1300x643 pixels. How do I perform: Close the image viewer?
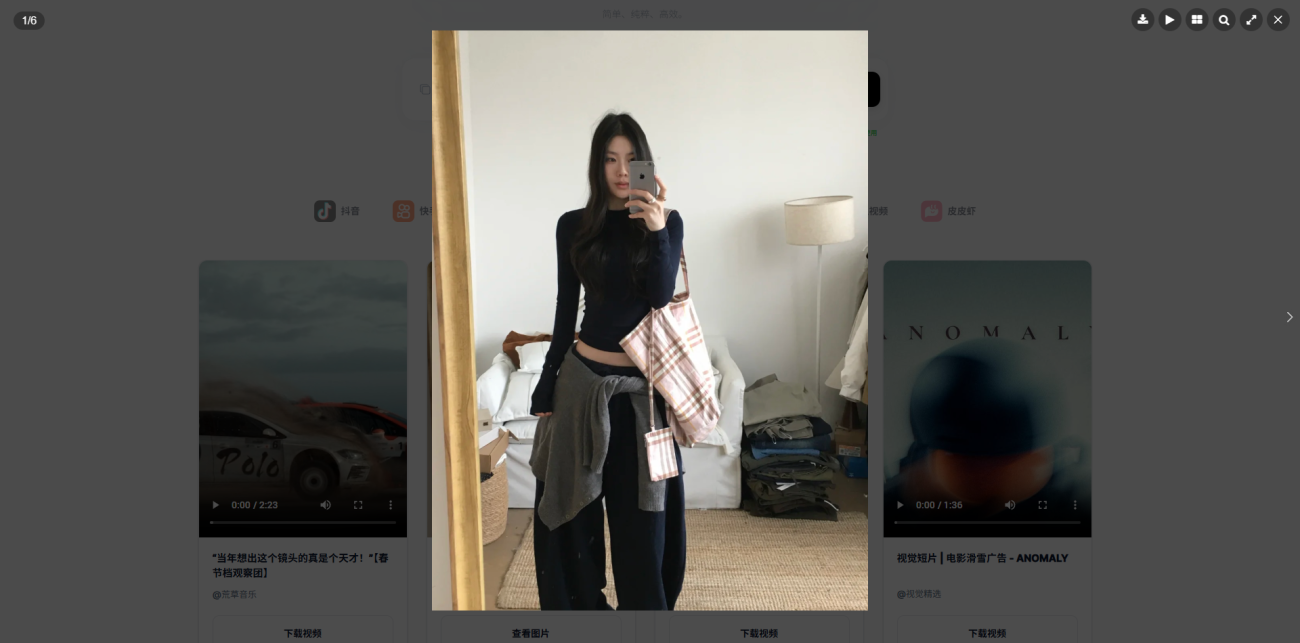coord(1277,20)
